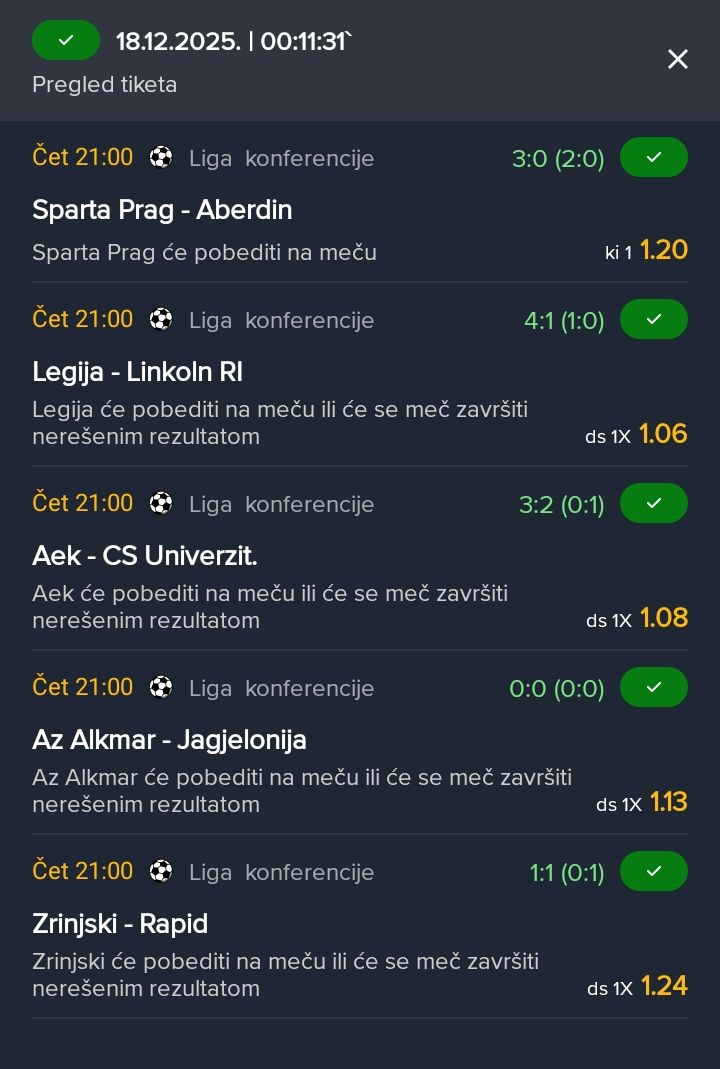Select the Az Alkmar - Jagjelonija match

pos(169,740)
